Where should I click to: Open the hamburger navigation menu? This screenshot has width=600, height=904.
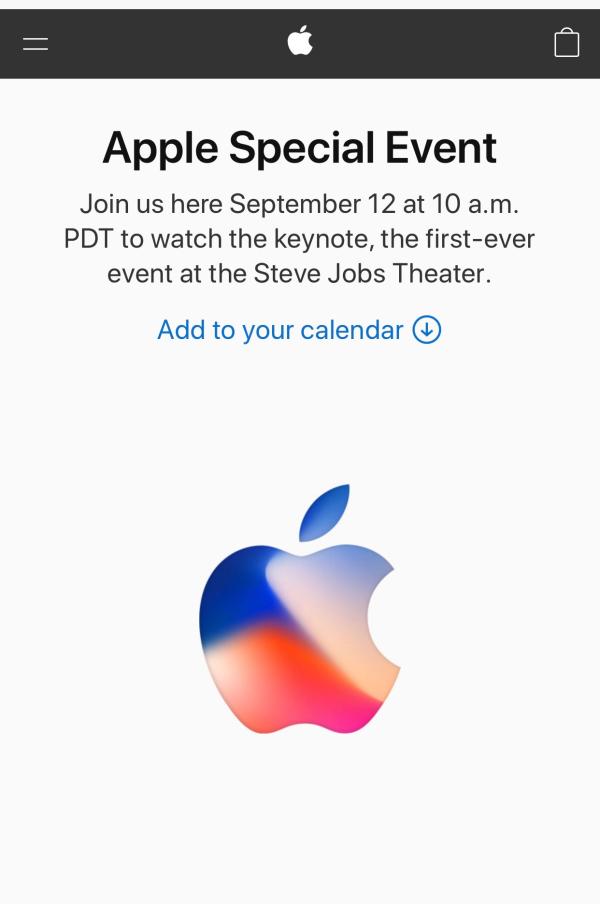36,43
